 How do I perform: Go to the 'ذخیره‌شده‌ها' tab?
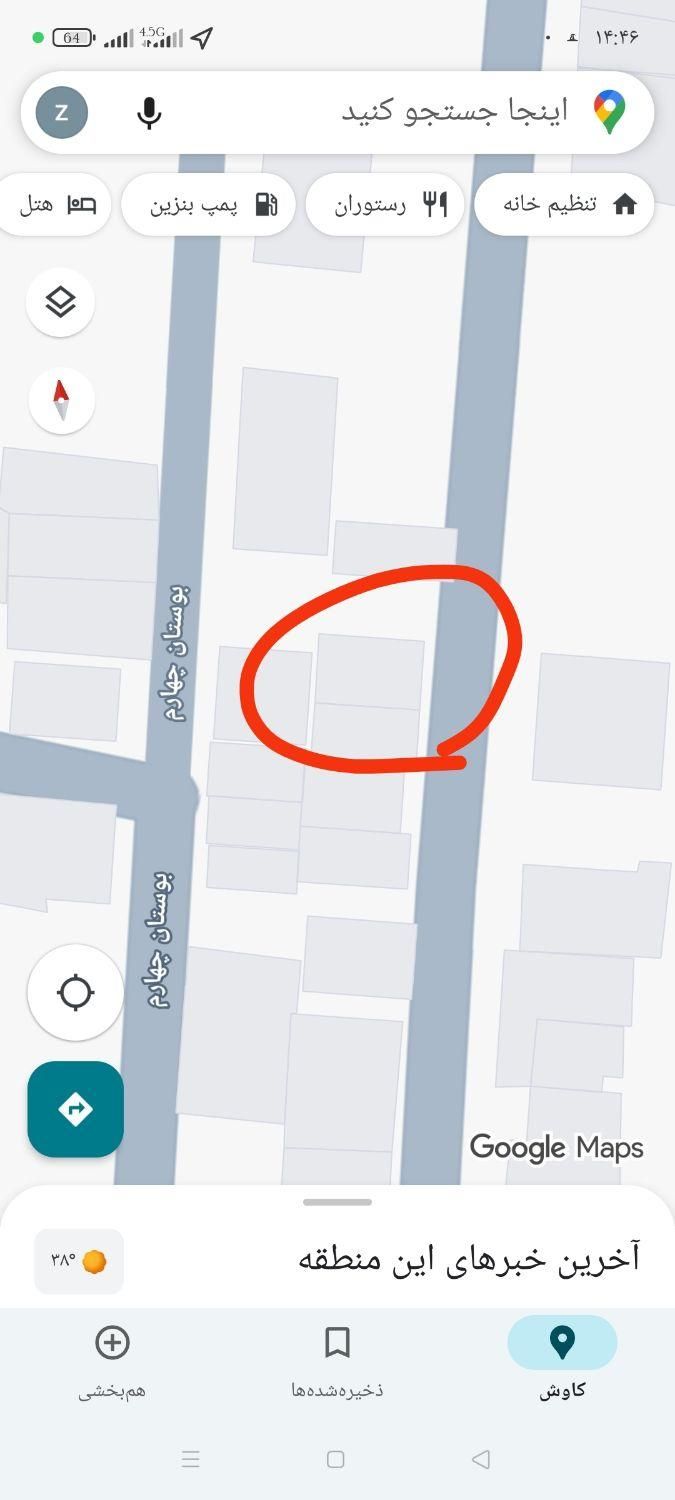tap(337, 1357)
